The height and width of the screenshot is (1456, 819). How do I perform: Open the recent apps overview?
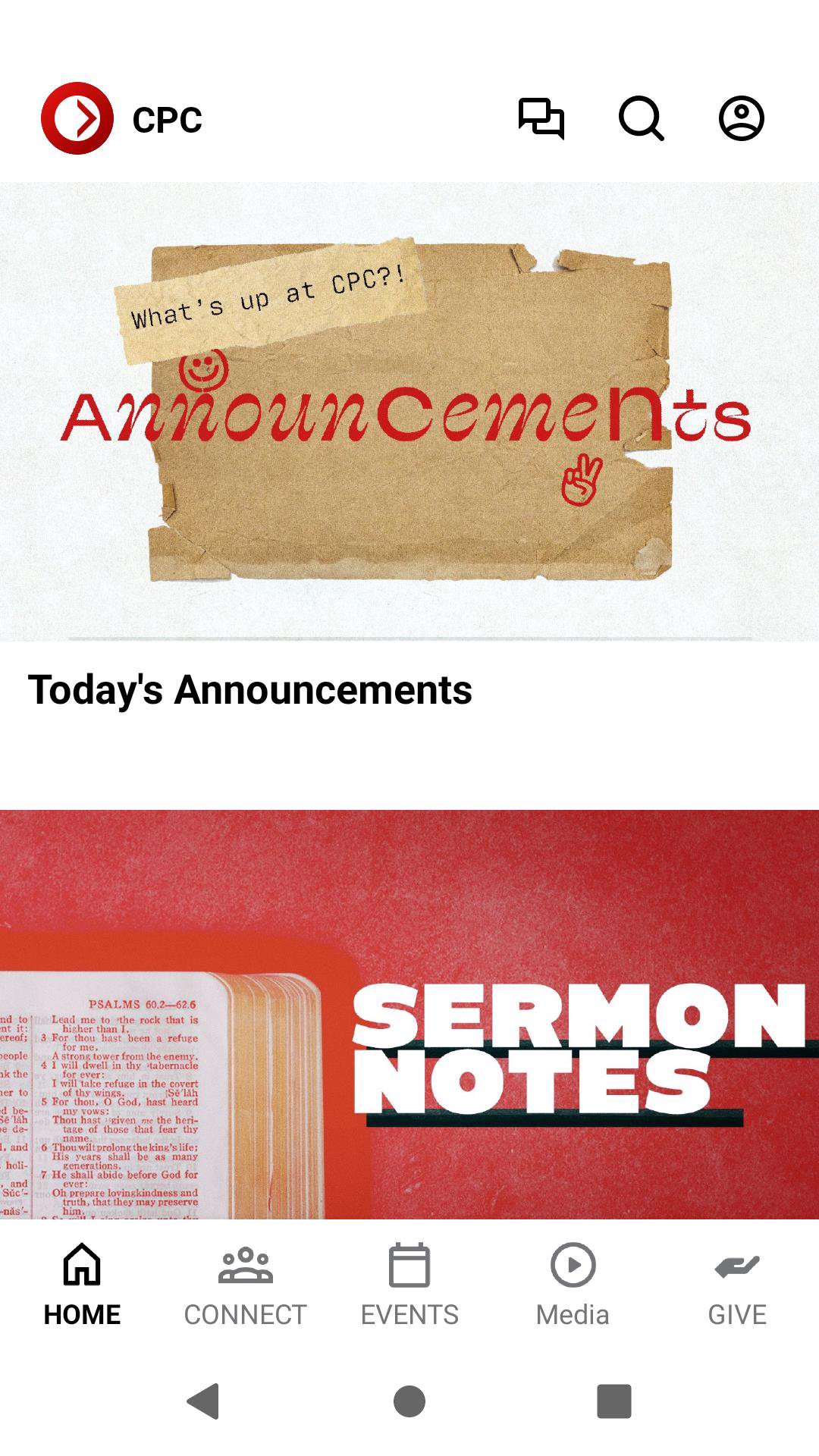pos(614,1401)
